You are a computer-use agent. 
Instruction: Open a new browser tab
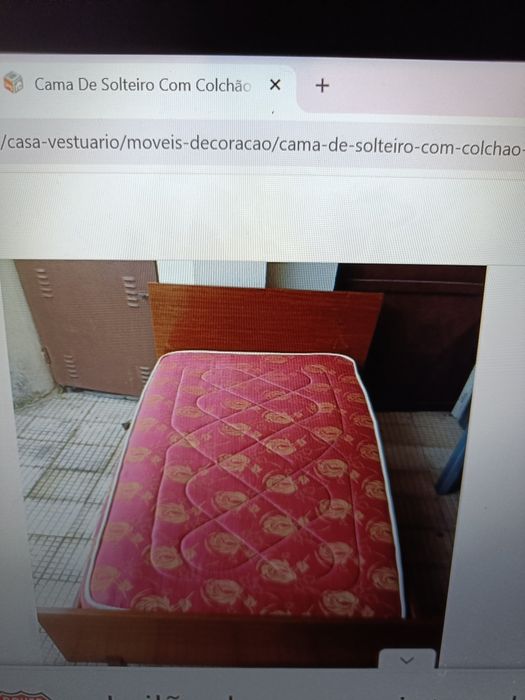pyautogui.click(x=322, y=85)
